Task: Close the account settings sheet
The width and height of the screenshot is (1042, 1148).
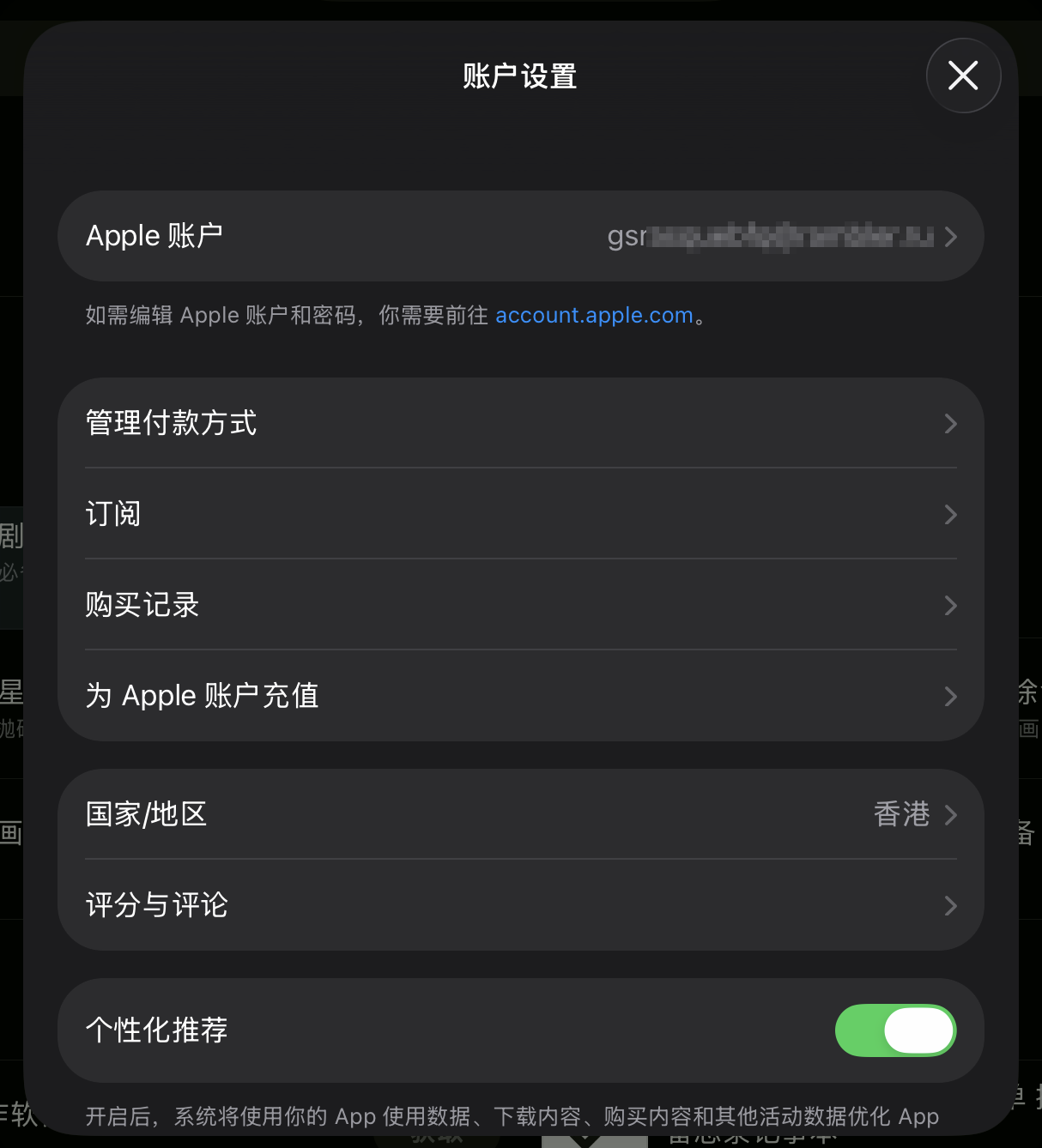Action: point(963,76)
